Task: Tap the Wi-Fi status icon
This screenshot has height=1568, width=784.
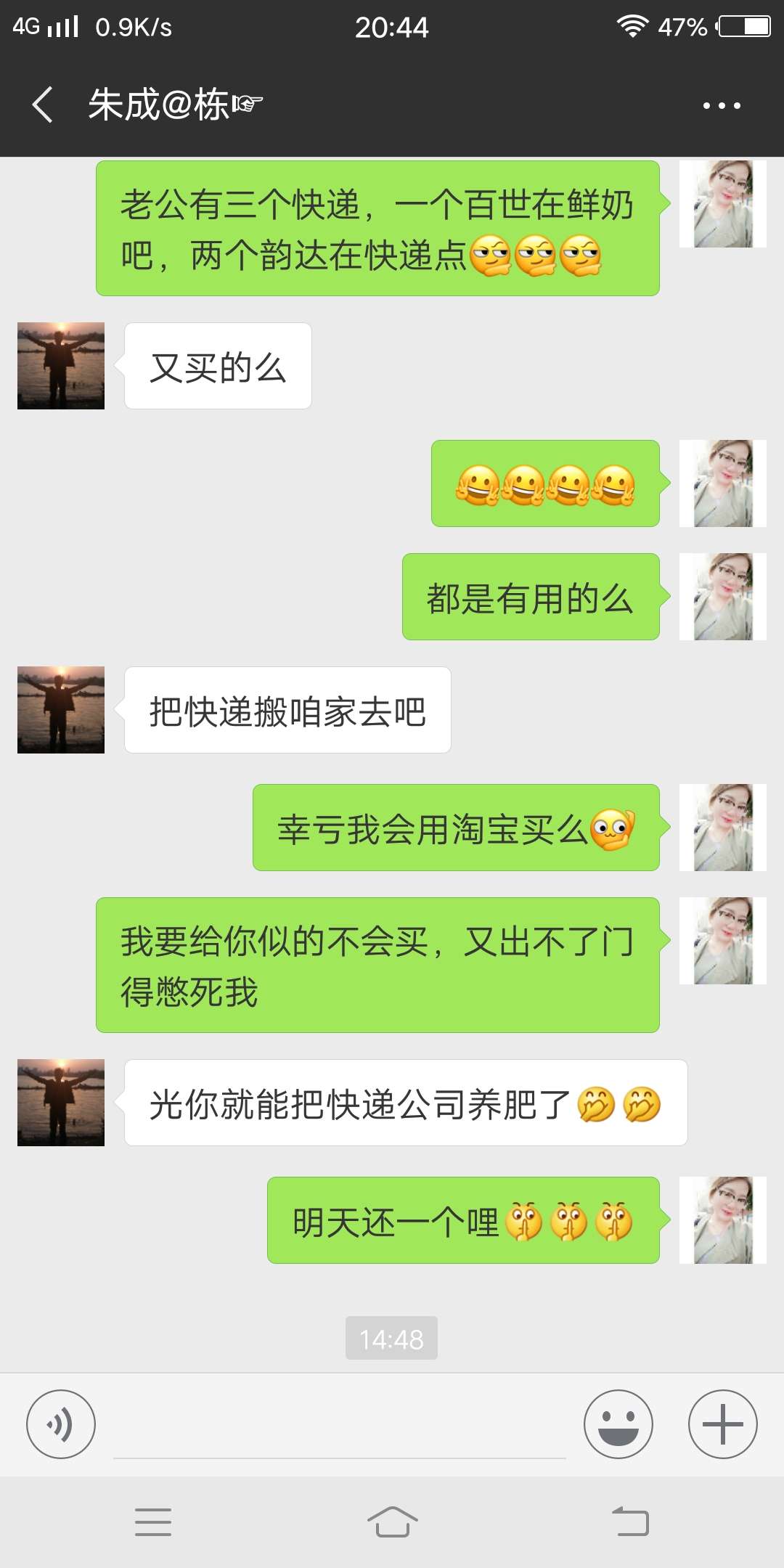Action: click(631, 25)
